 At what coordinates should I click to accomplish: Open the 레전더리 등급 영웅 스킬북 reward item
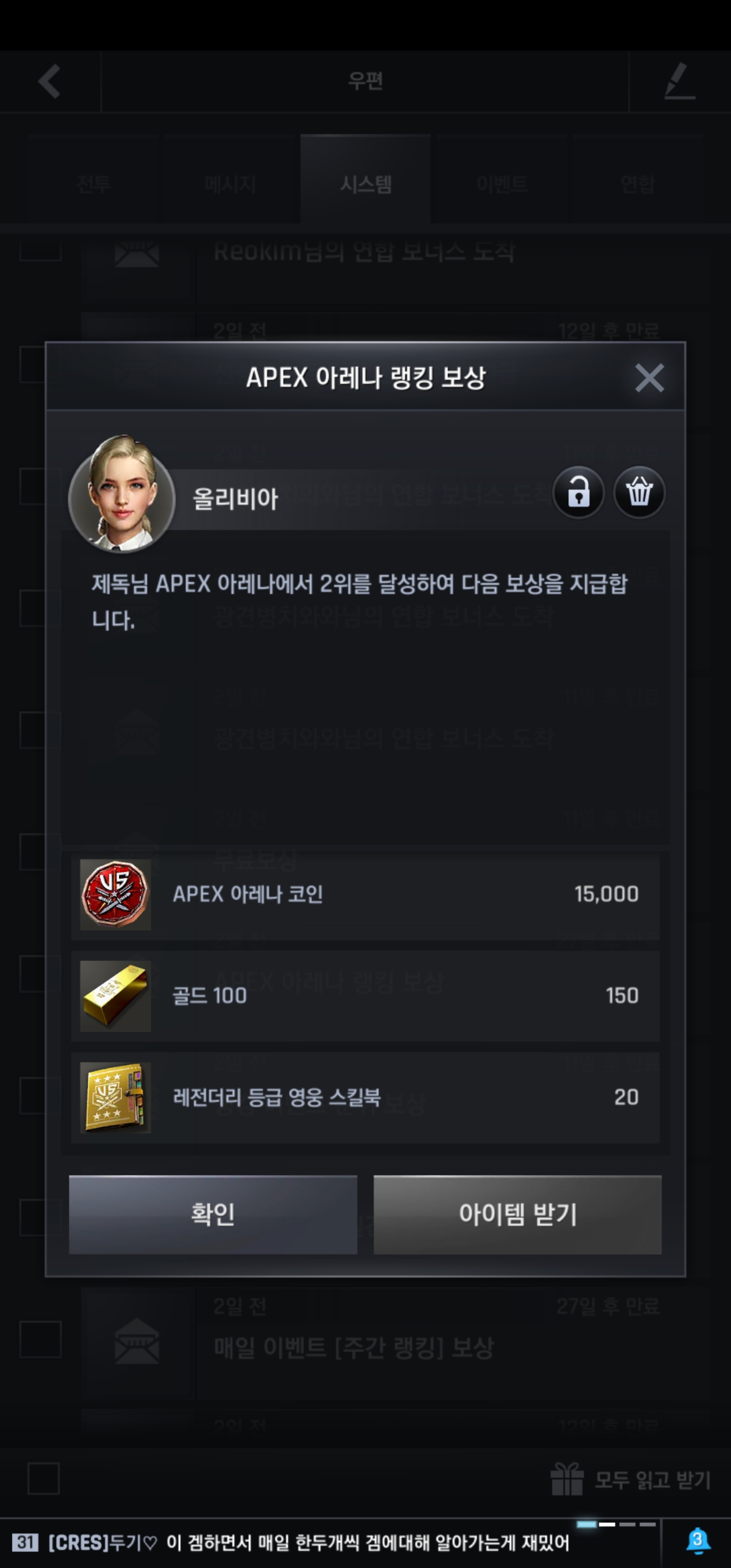tap(116, 1097)
